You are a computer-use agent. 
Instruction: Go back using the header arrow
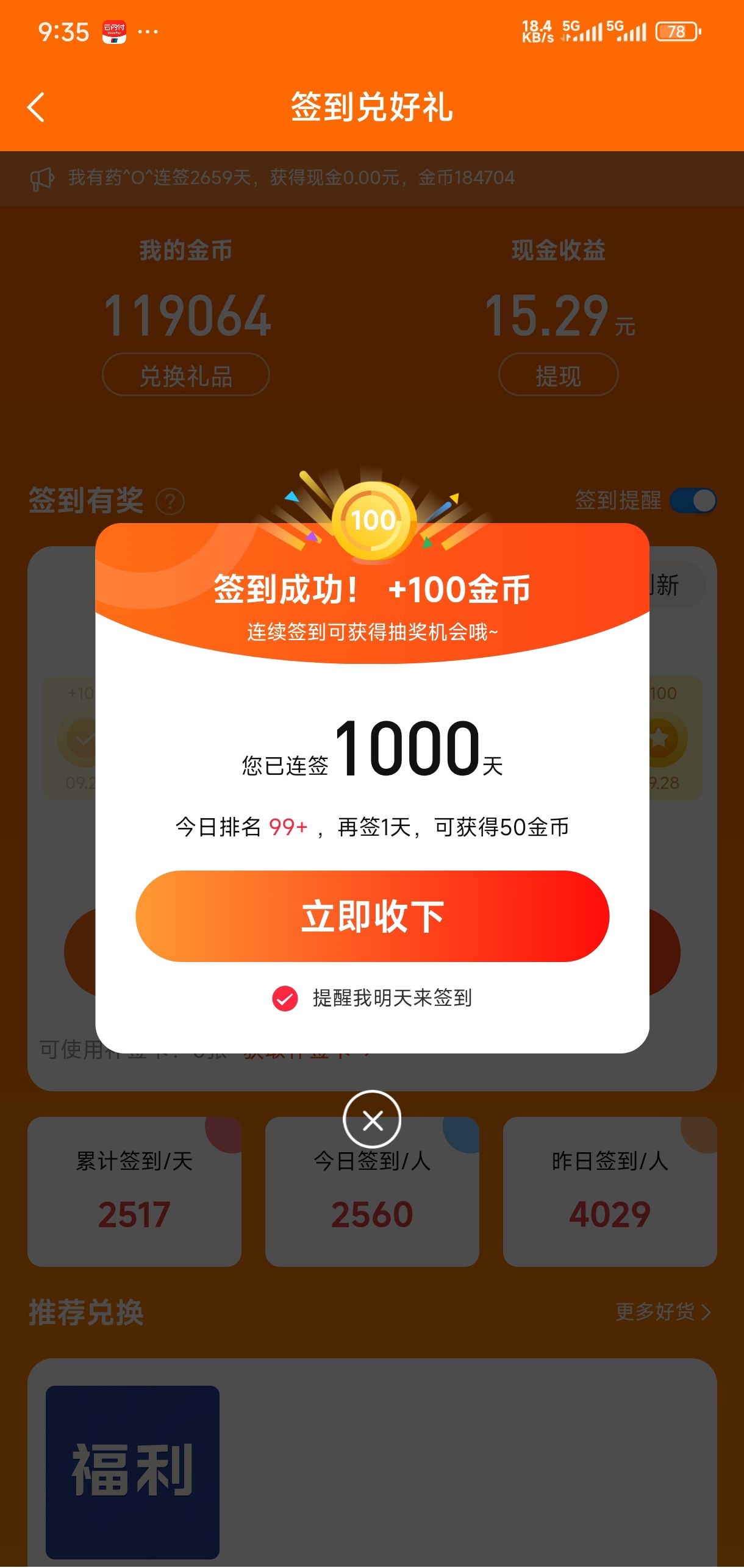37,107
